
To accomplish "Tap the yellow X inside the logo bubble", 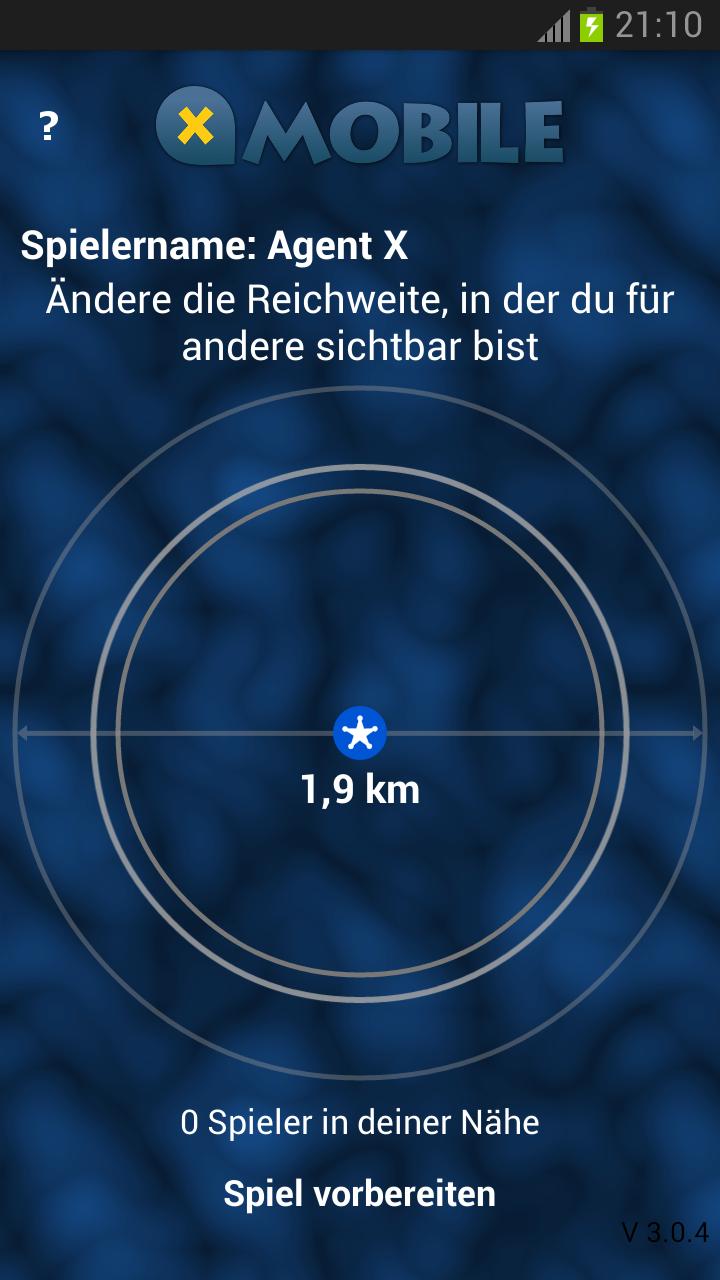I will 198,127.
